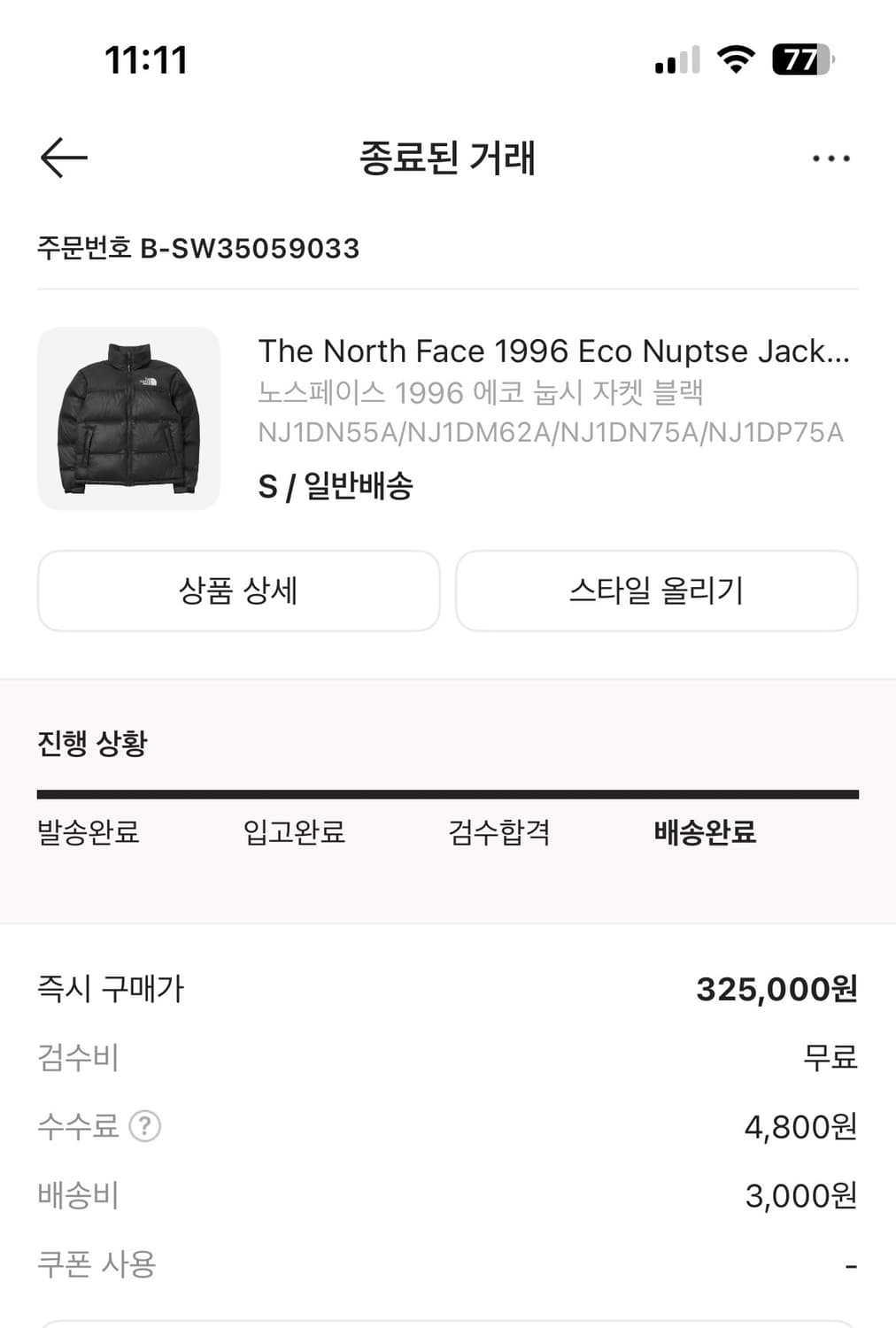The height and width of the screenshot is (1328, 896).
Task: Tap the cellular signal bars icon
Action: pos(676,60)
